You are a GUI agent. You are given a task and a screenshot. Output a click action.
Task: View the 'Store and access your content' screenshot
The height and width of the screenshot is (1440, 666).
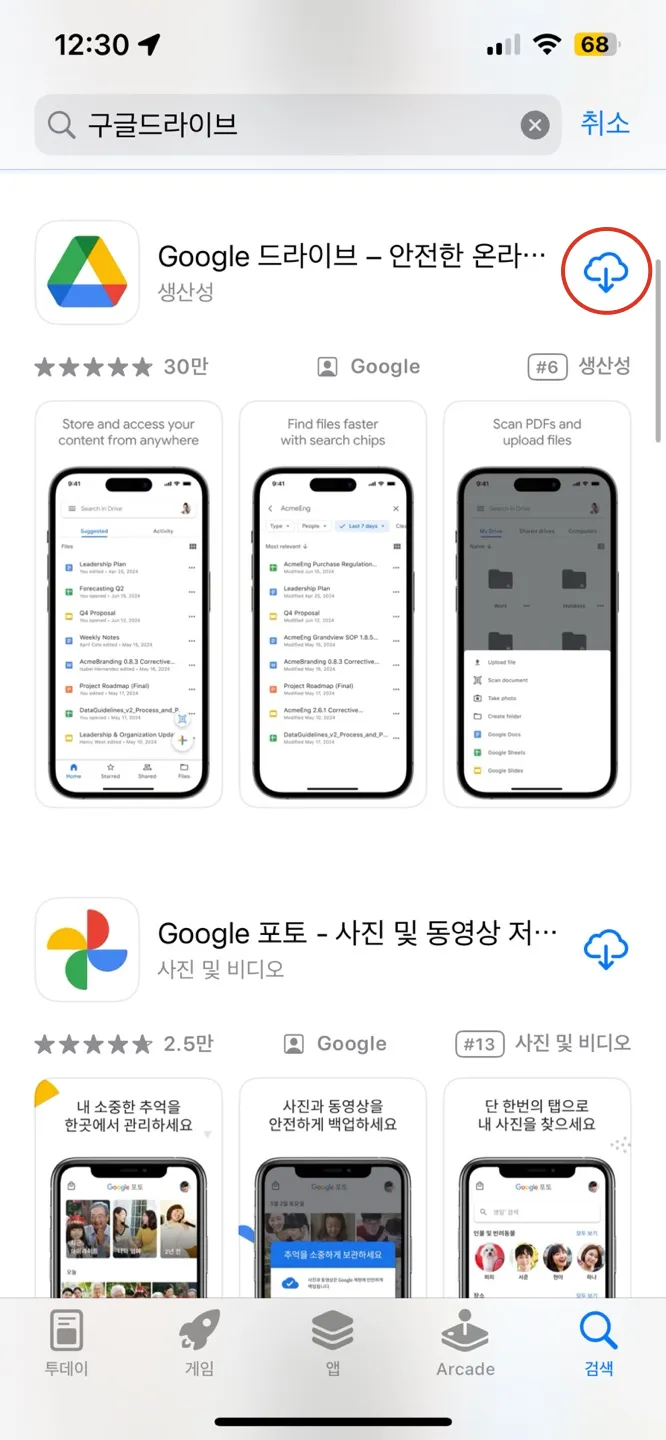(x=129, y=604)
